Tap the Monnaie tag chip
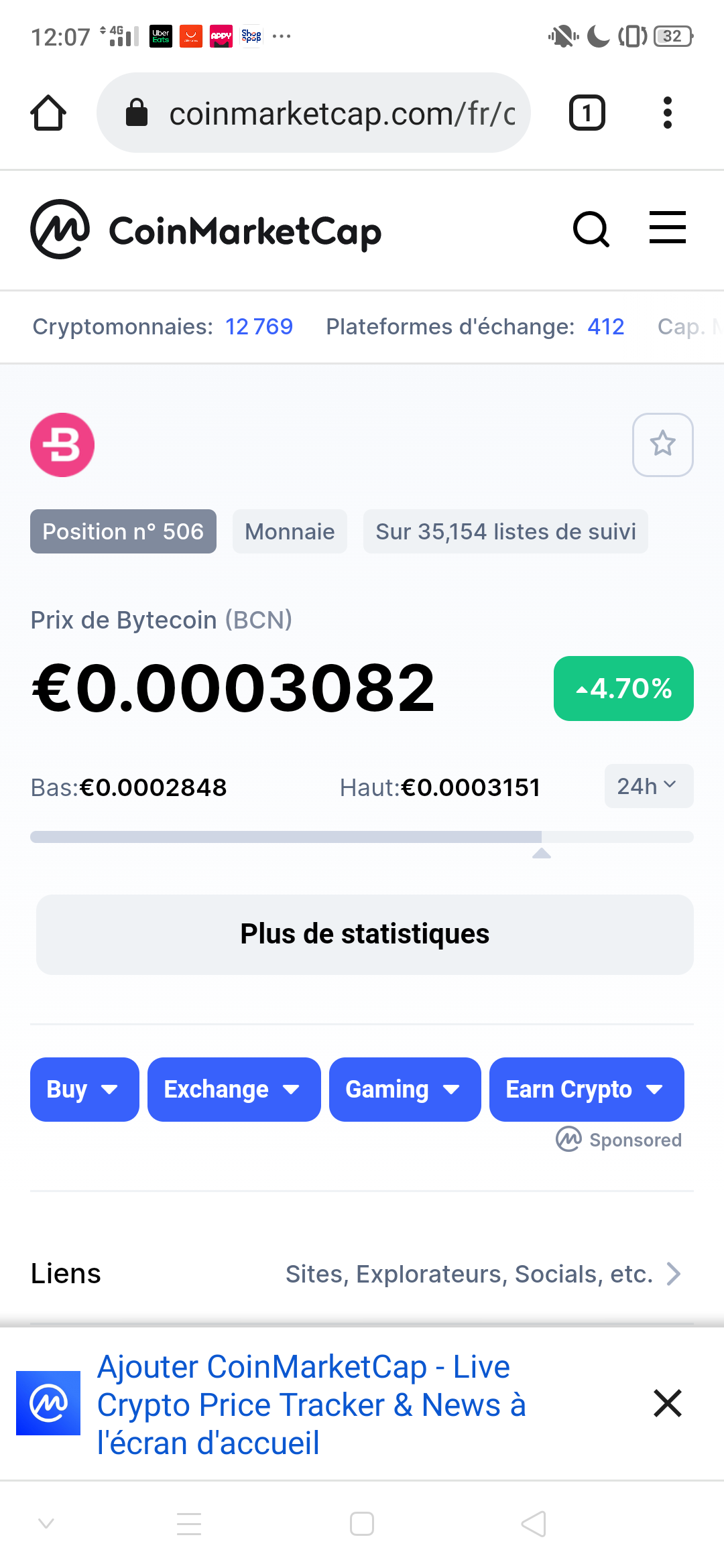The height and width of the screenshot is (1568, 724). [x=290, y=531]
